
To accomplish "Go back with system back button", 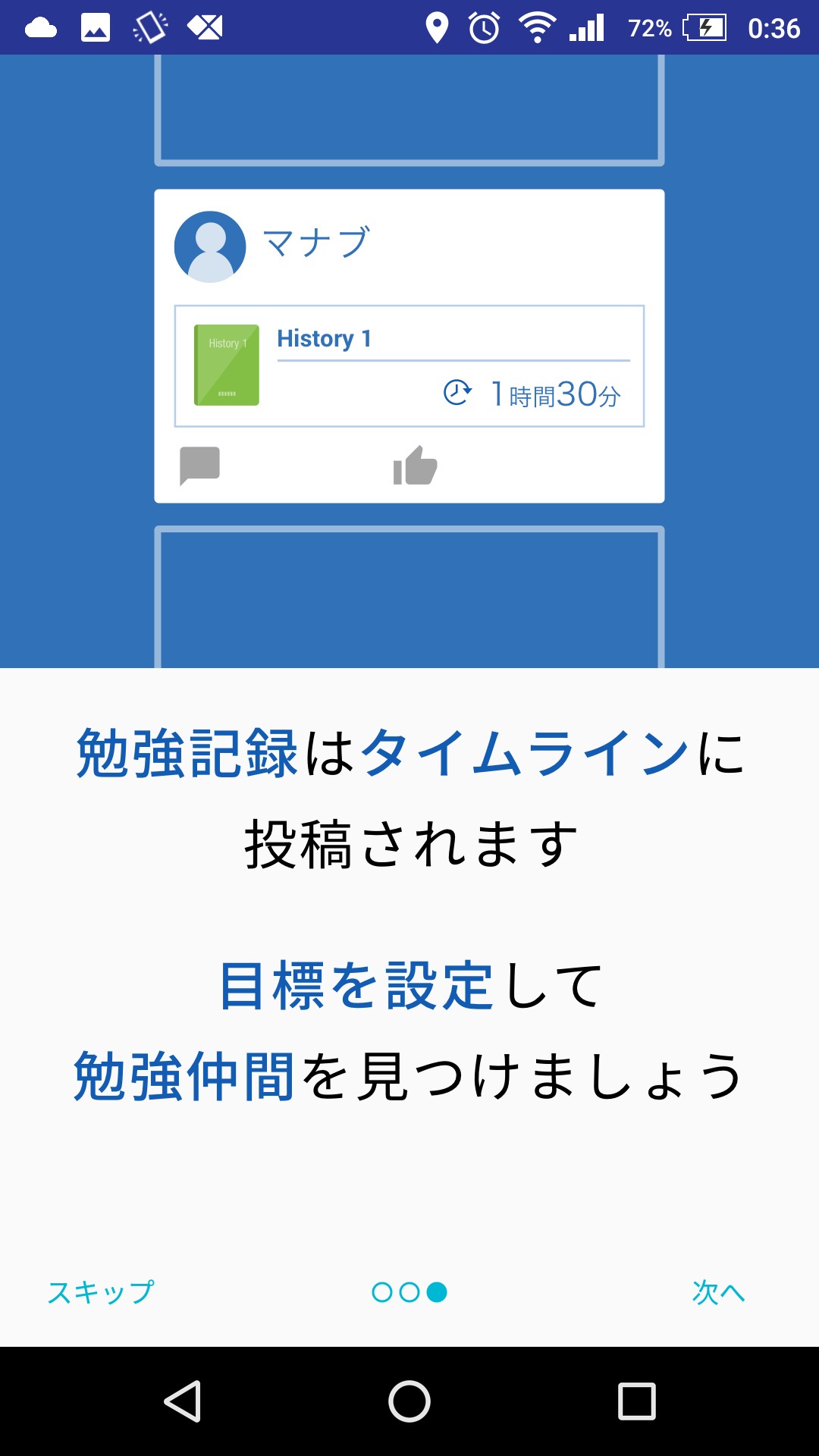I will pos(183,1401).
